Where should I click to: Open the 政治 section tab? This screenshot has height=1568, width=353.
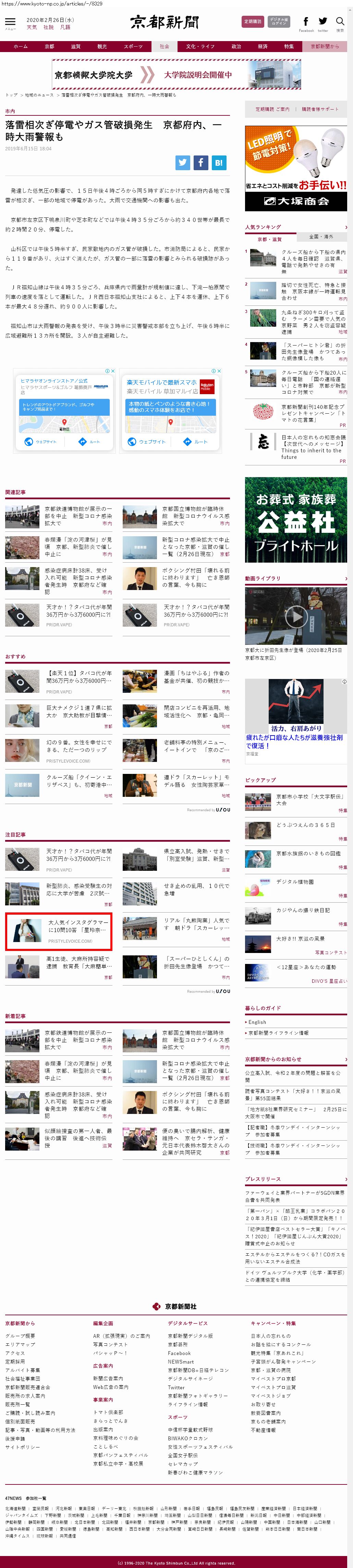pyautogui.click(x=236, y=46)
